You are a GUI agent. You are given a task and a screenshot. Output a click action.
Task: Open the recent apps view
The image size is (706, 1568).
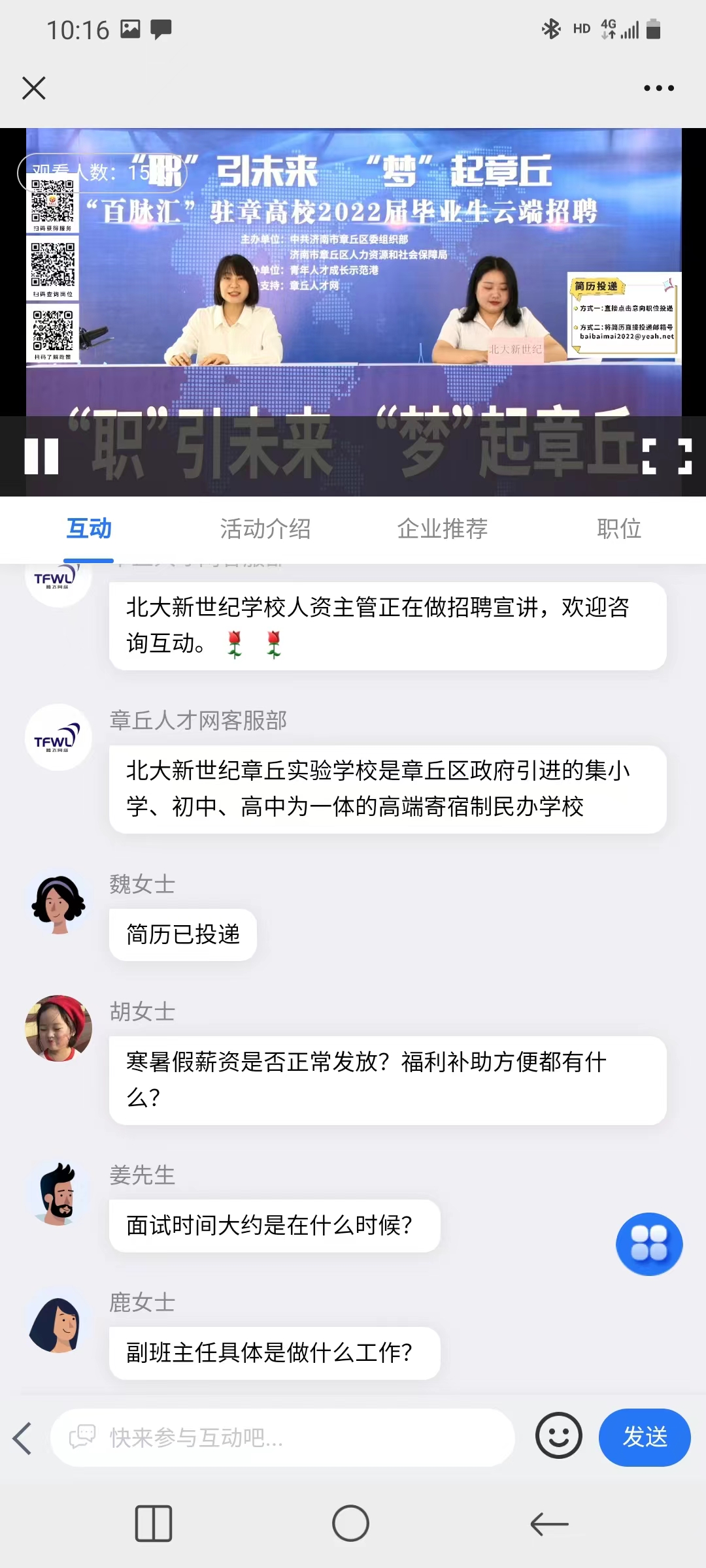154,1524
